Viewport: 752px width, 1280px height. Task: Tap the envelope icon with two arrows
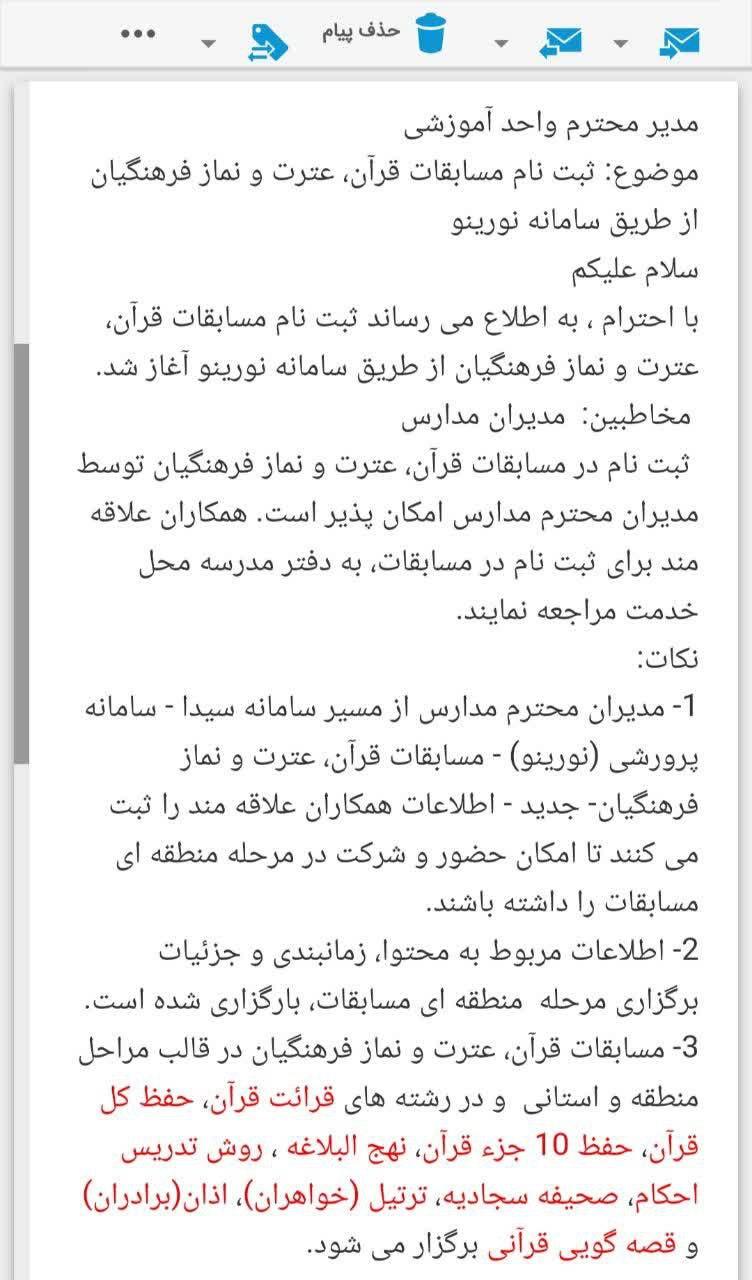pos(560,42)
